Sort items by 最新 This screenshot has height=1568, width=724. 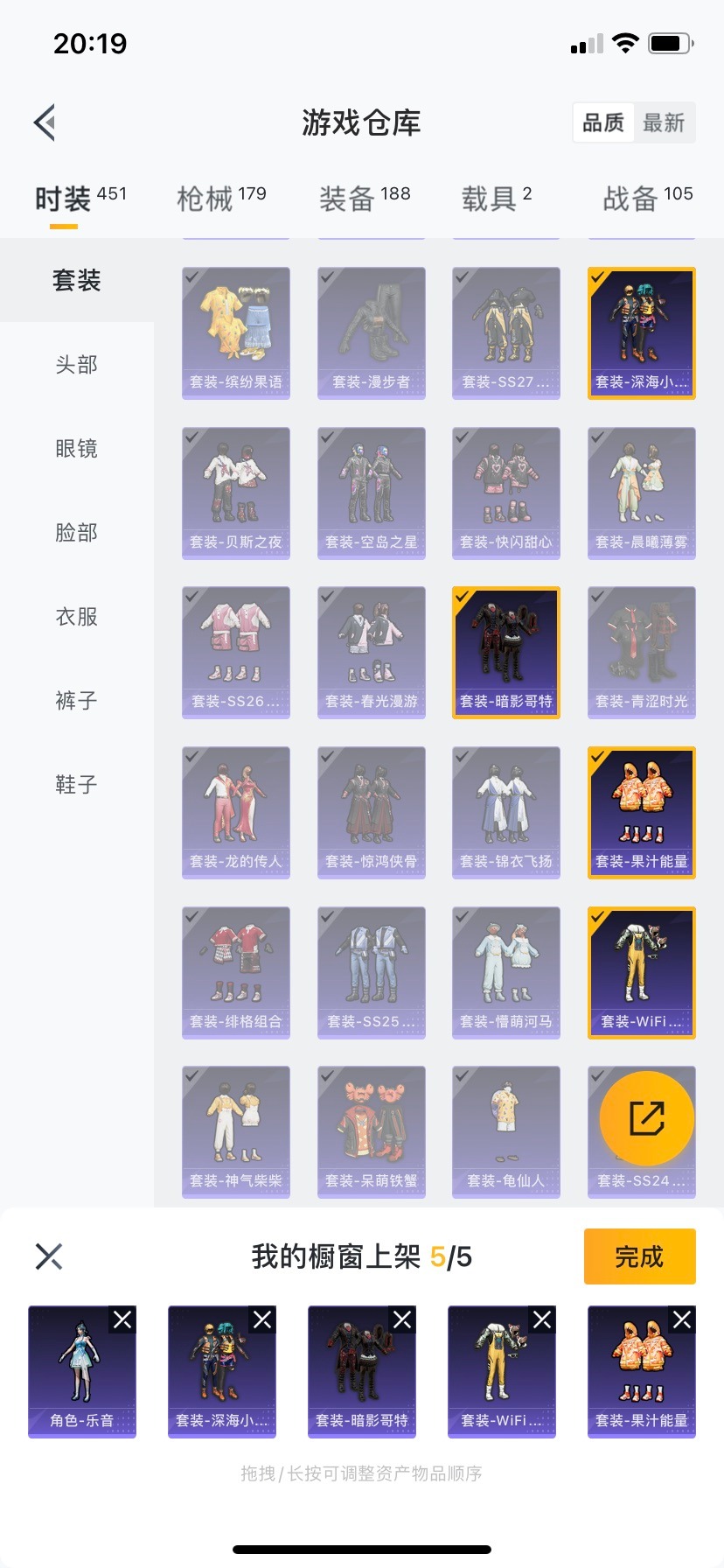664,122
